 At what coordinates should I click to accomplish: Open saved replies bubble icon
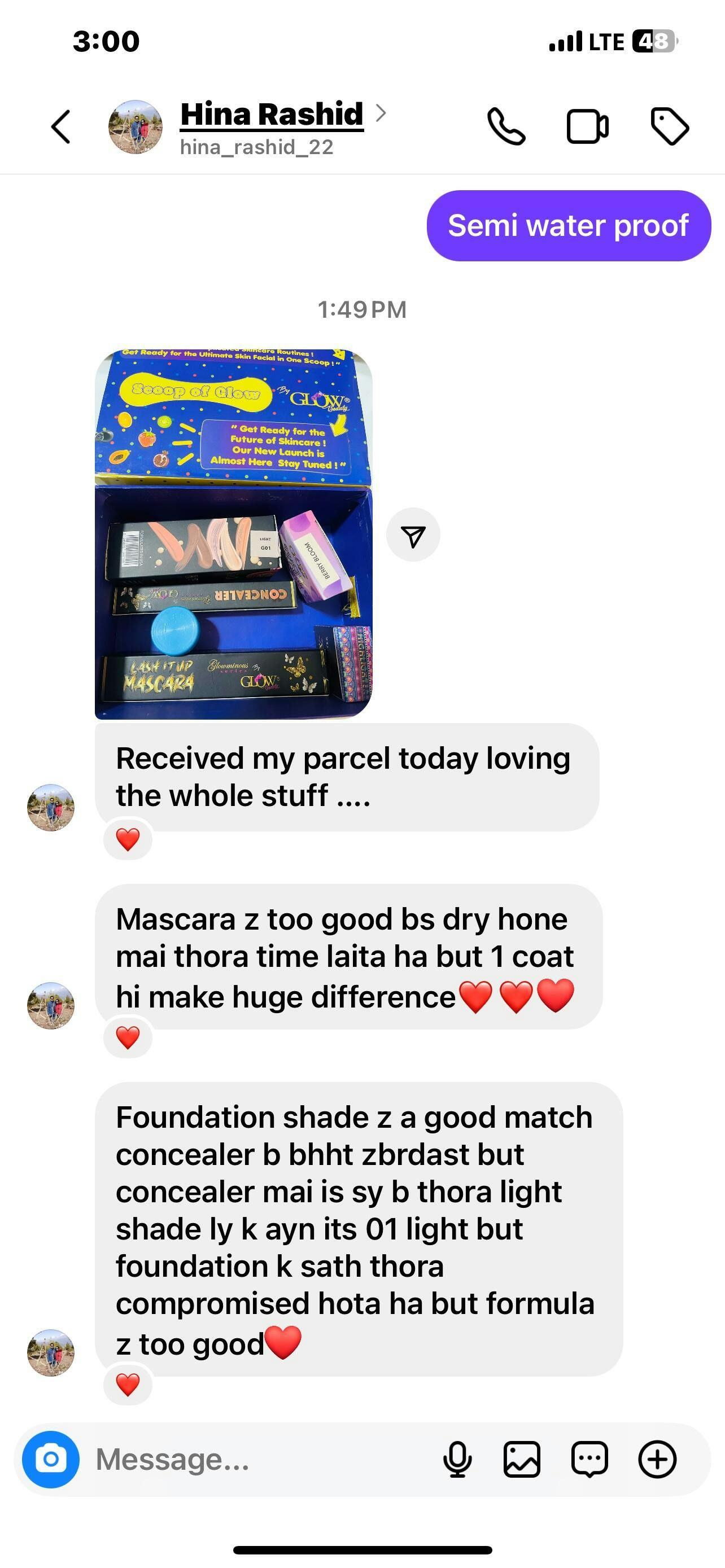[x=589, y=1459]
